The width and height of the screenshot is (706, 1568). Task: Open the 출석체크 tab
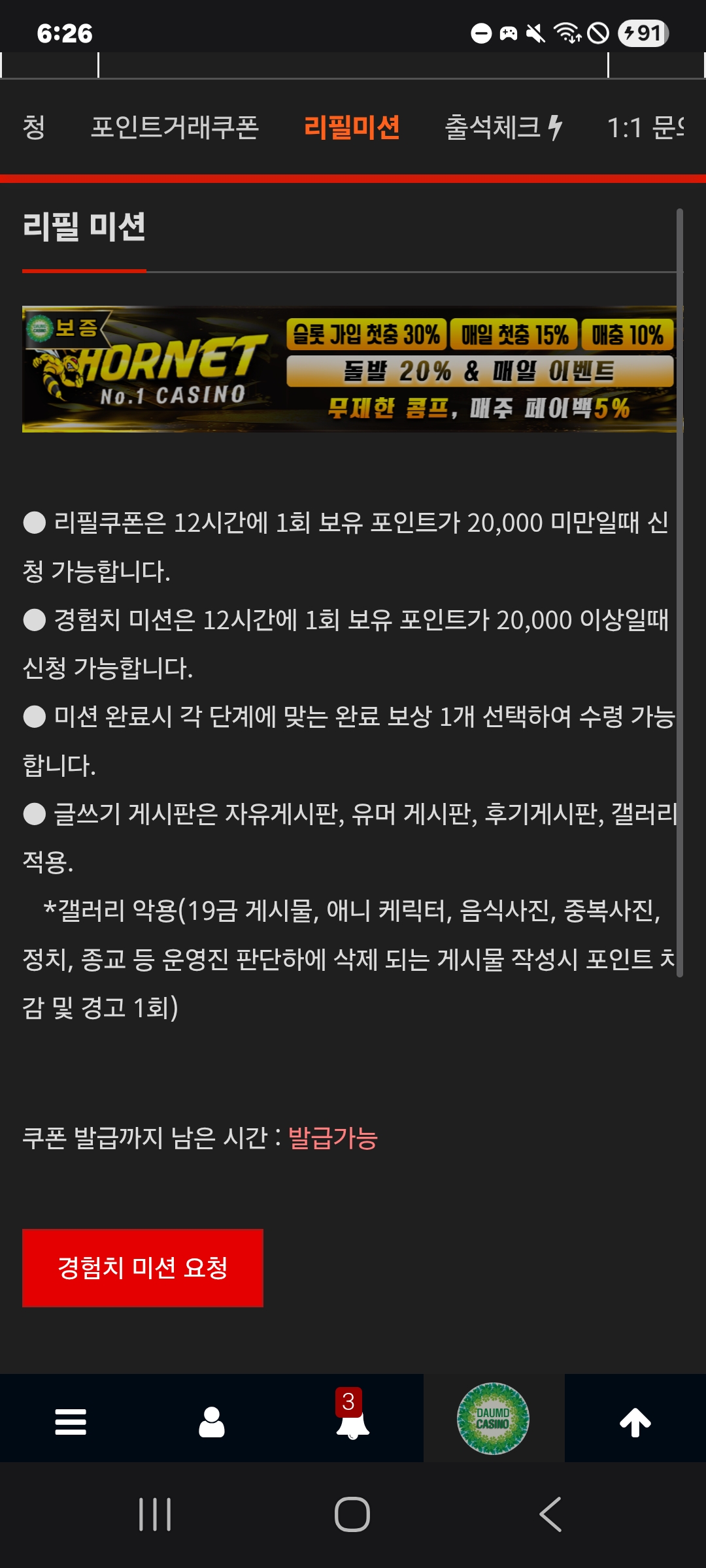click(502, 127)
